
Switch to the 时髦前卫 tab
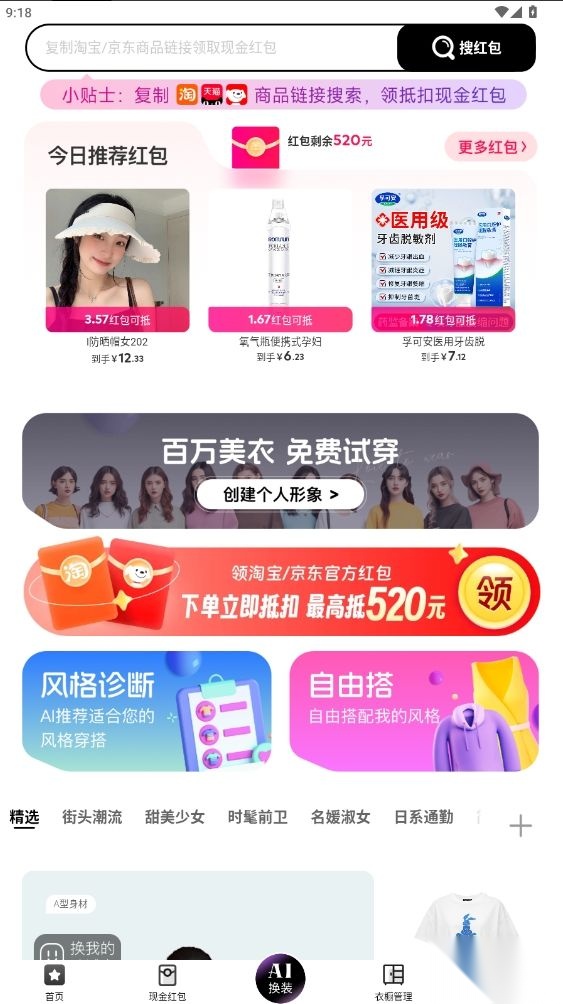[257, 817]
